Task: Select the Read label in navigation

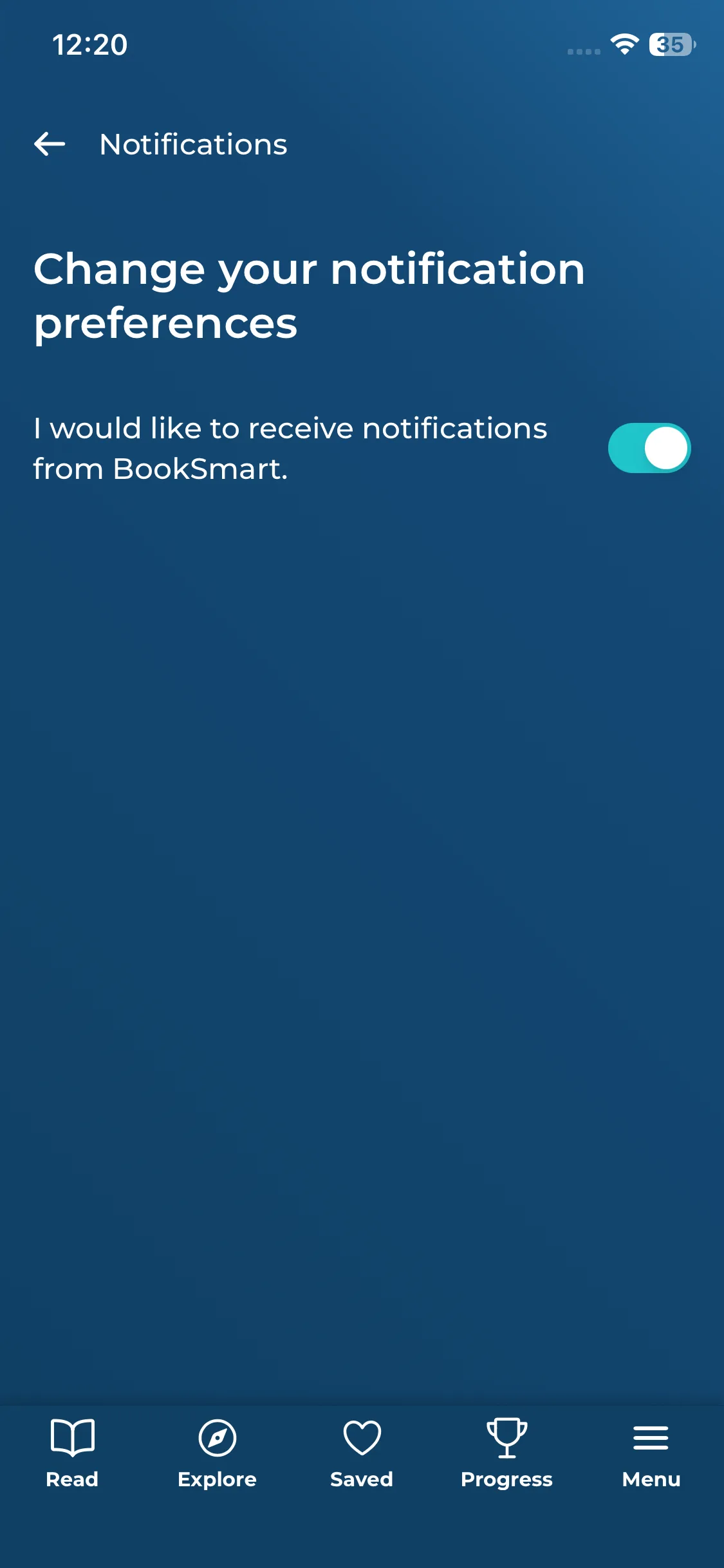Action: coord(71,1479)
